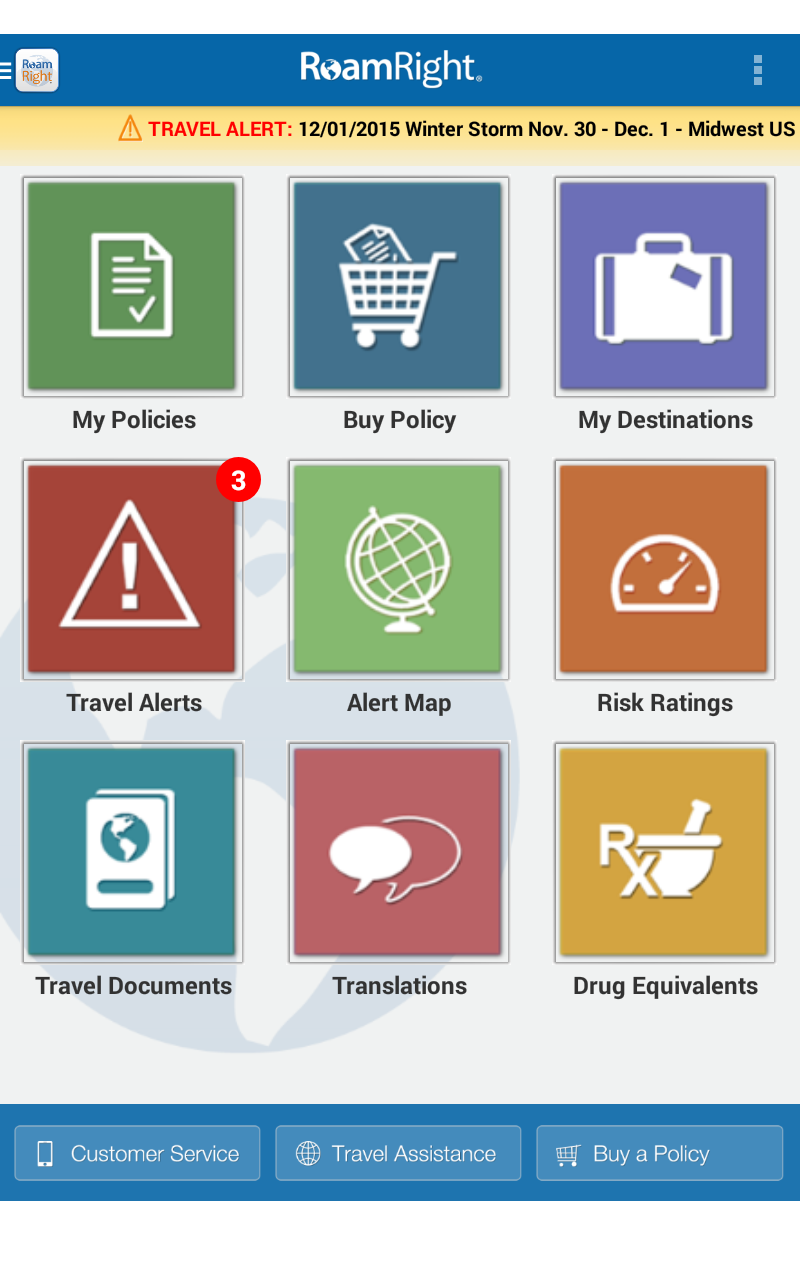This screenshot has height=1280, width=800.
Task: View My Destinations
Action: click(665, 287)
